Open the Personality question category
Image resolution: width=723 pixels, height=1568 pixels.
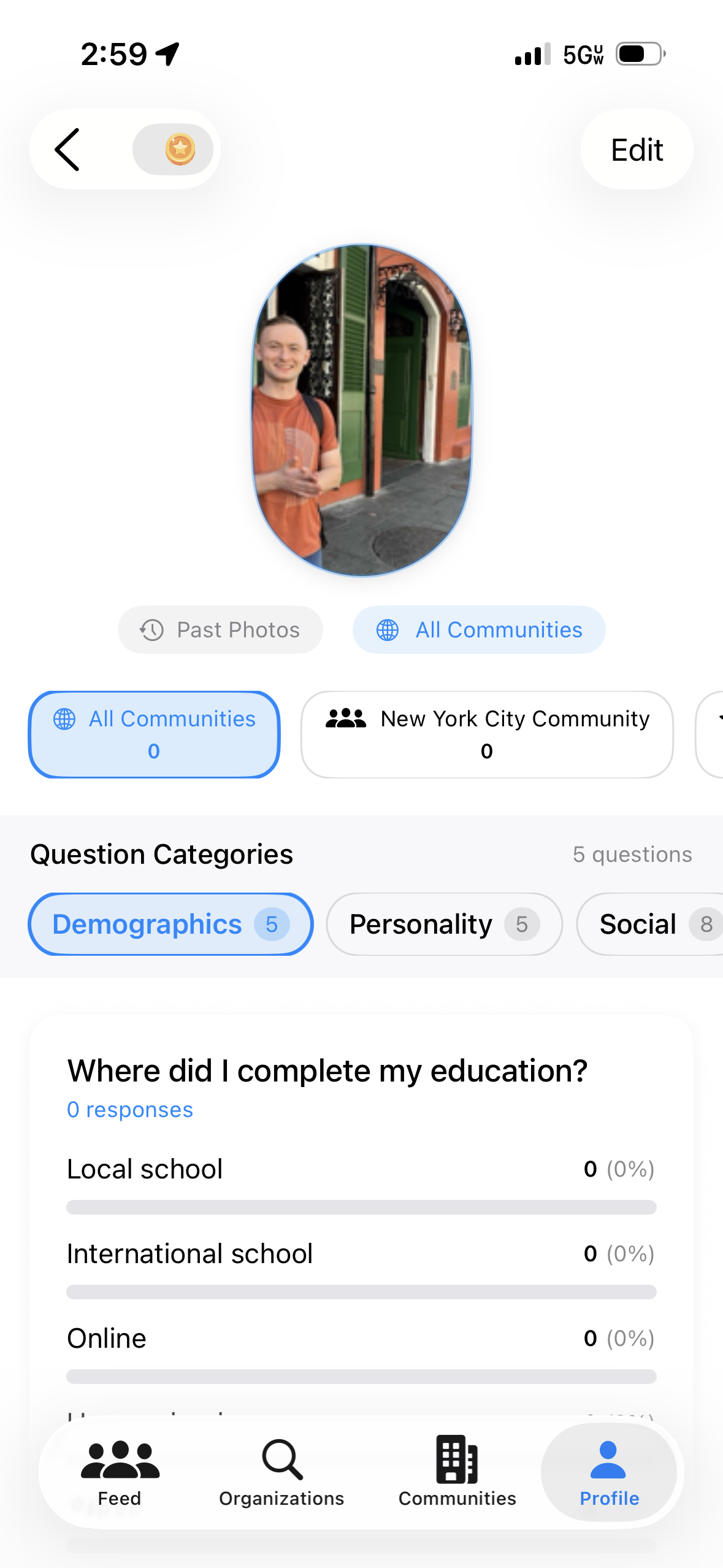443,924
